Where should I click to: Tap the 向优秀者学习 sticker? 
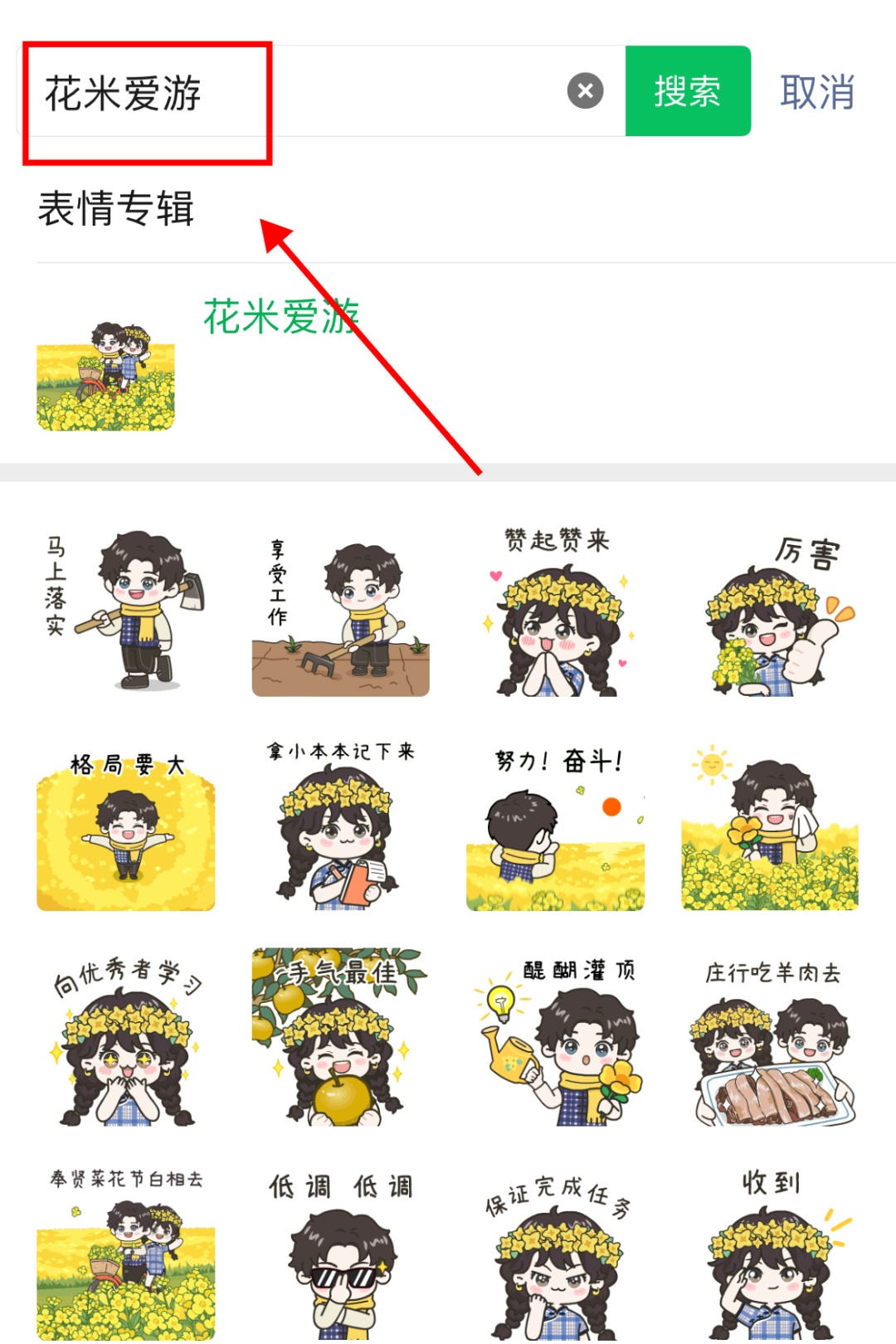[x=126, y=1040]
